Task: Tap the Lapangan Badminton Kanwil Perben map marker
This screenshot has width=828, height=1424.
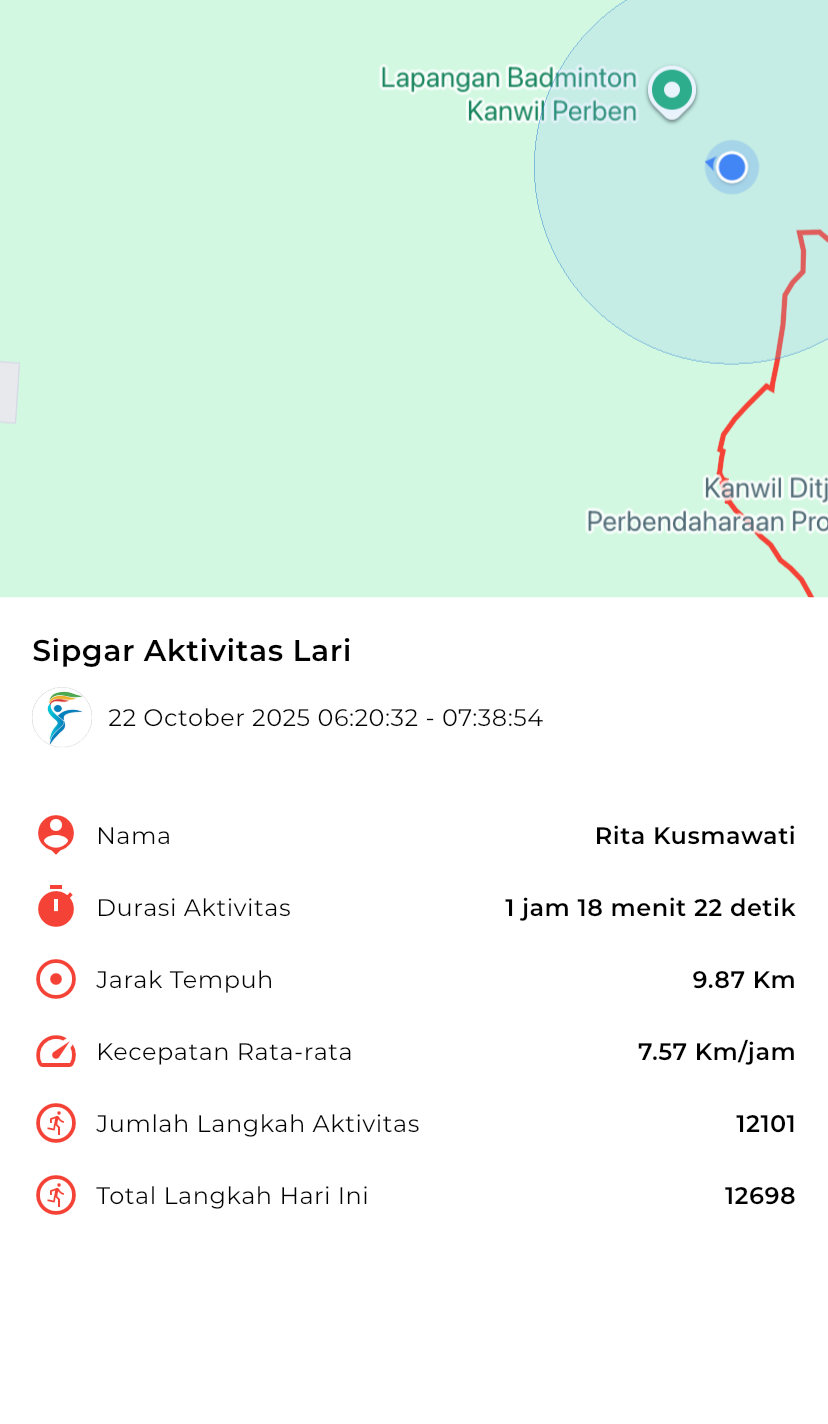Action: (672, 92)
